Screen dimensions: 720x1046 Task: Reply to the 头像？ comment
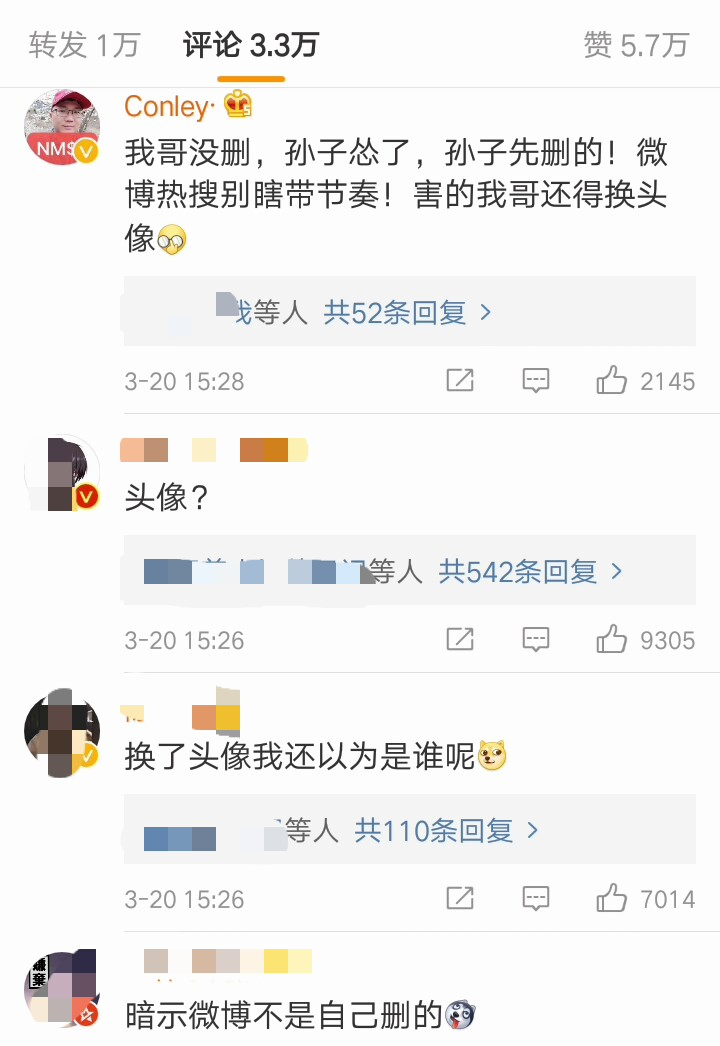[x=536, y=640]
